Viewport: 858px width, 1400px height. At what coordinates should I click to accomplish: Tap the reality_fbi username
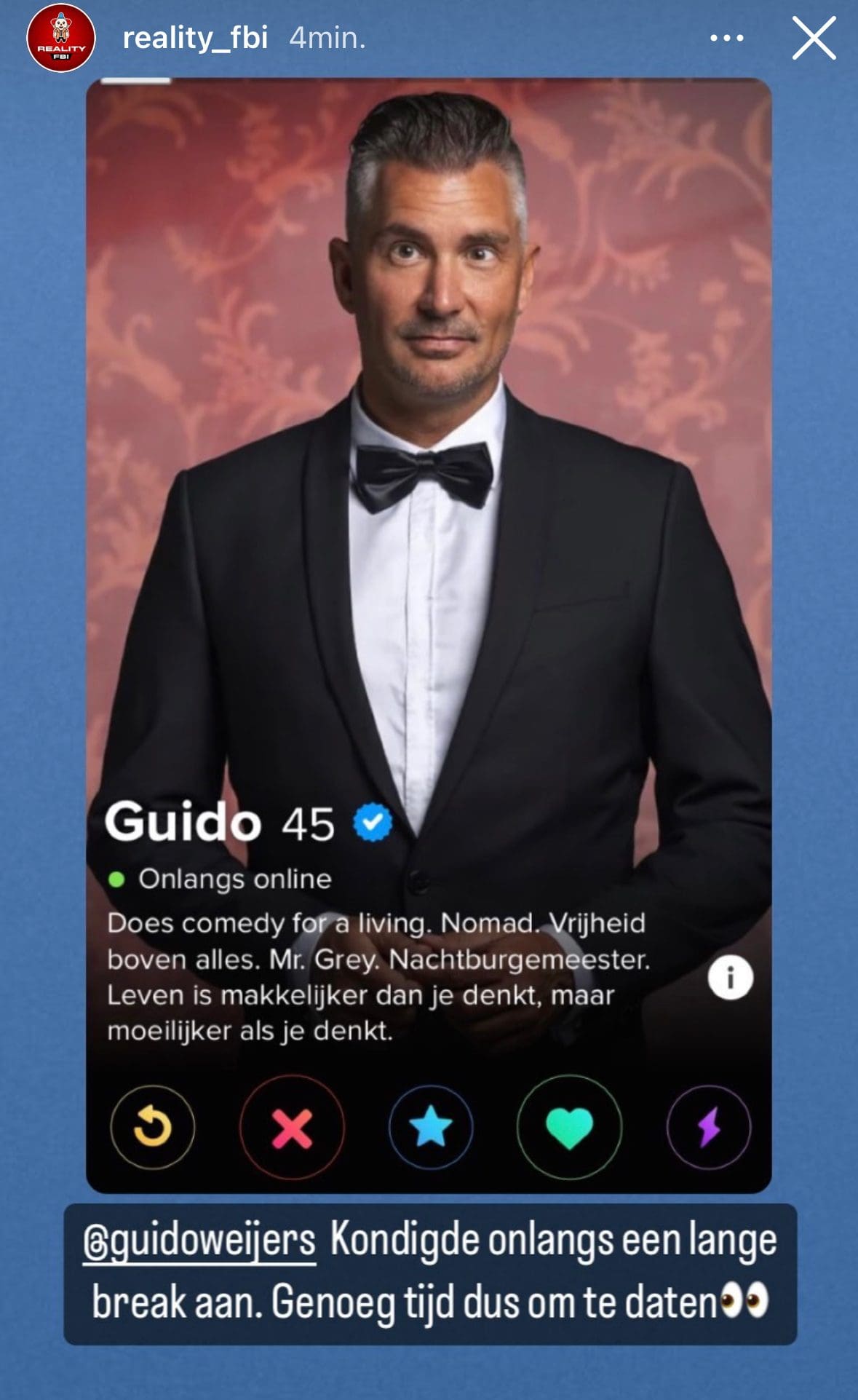(195, 38)
